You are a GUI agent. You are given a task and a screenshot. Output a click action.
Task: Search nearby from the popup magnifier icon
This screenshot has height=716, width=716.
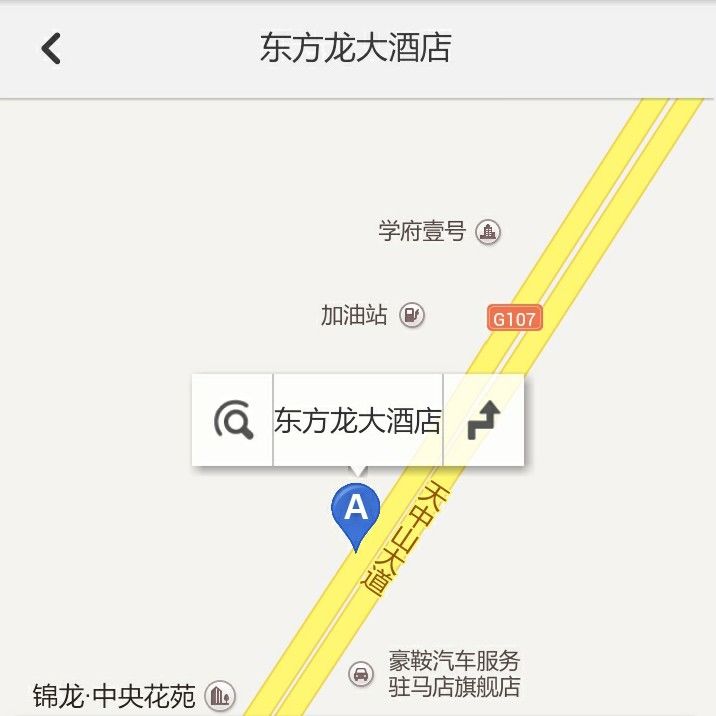(233, 420)
